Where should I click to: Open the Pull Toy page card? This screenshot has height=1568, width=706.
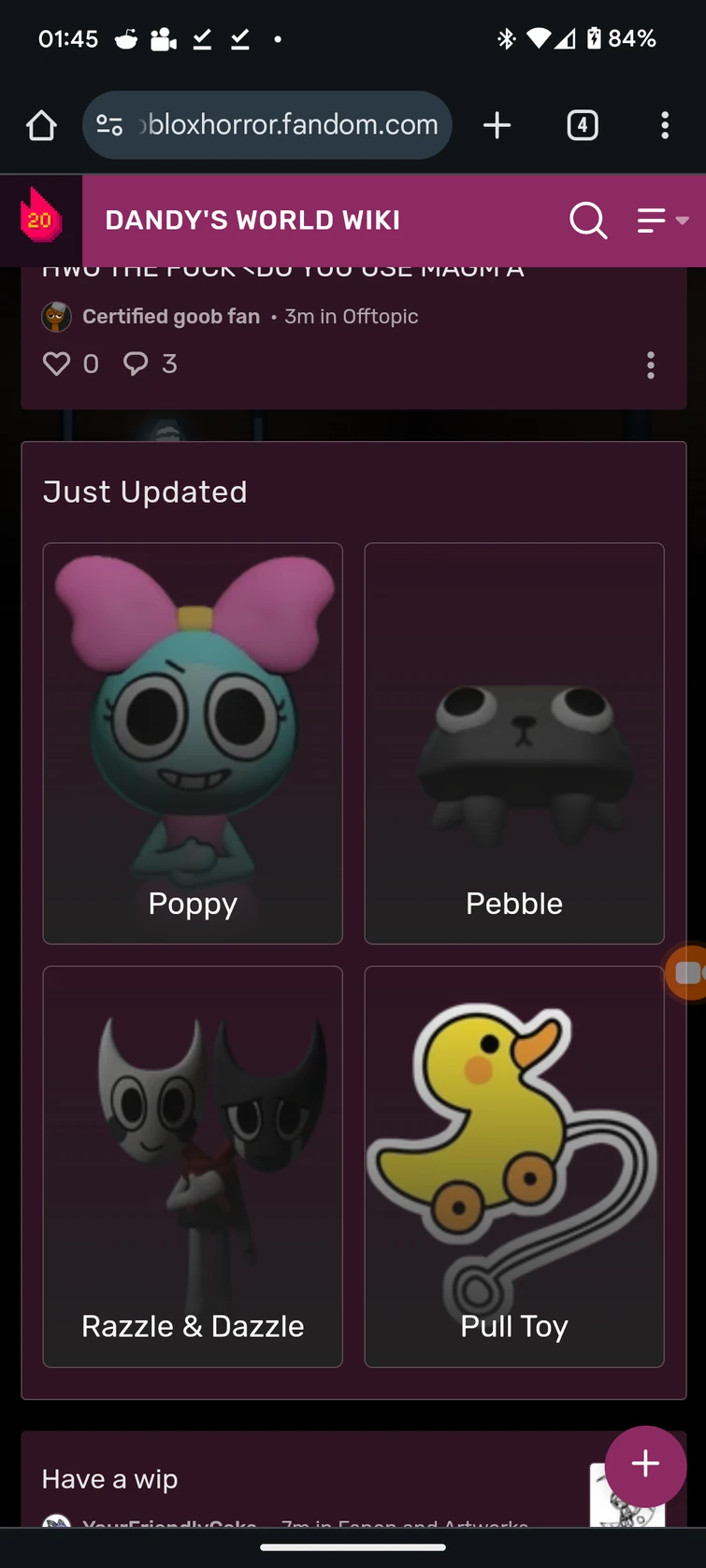[x=514, y=1166]
